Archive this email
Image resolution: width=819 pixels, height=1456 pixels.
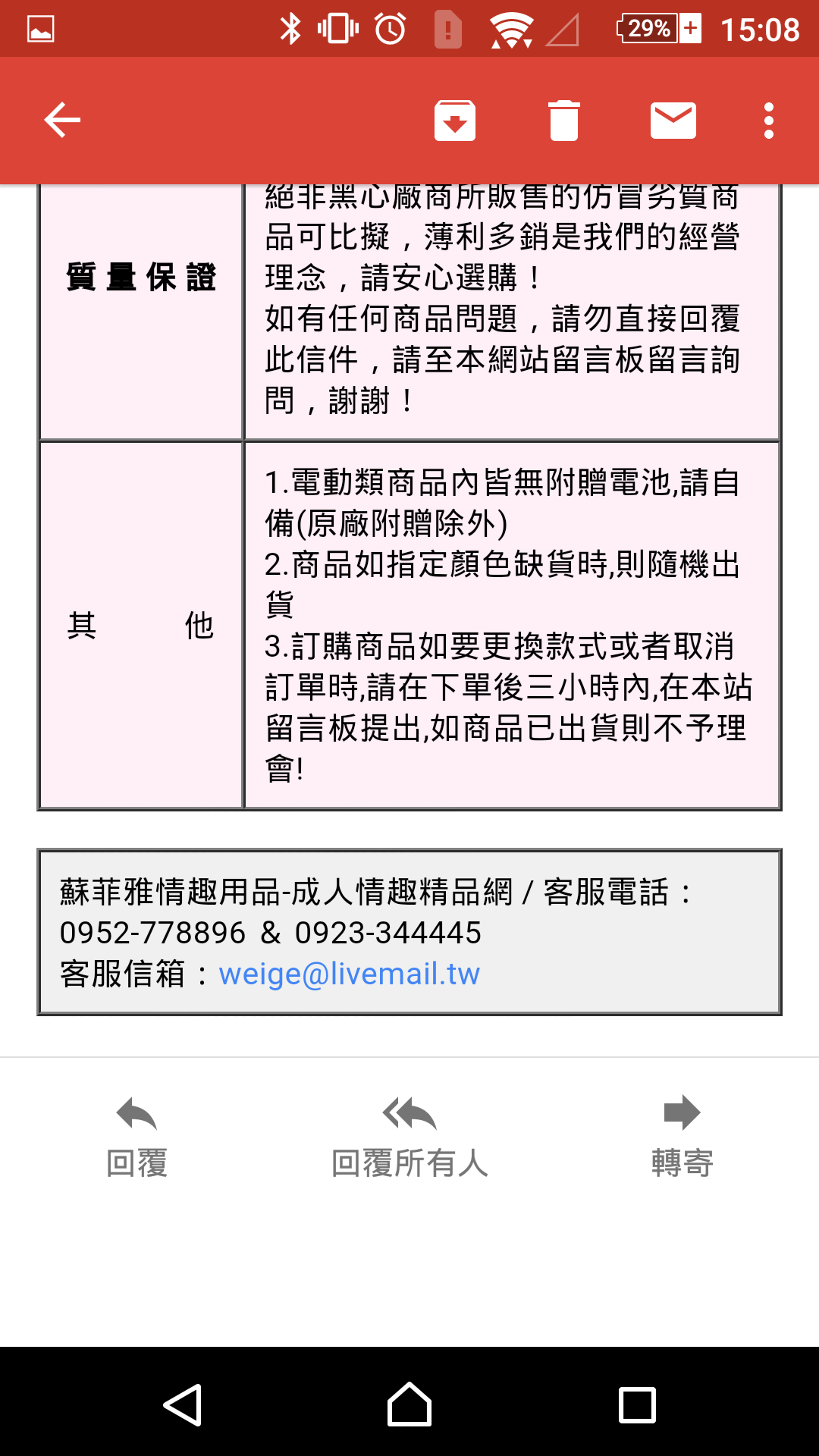[455, 121]
